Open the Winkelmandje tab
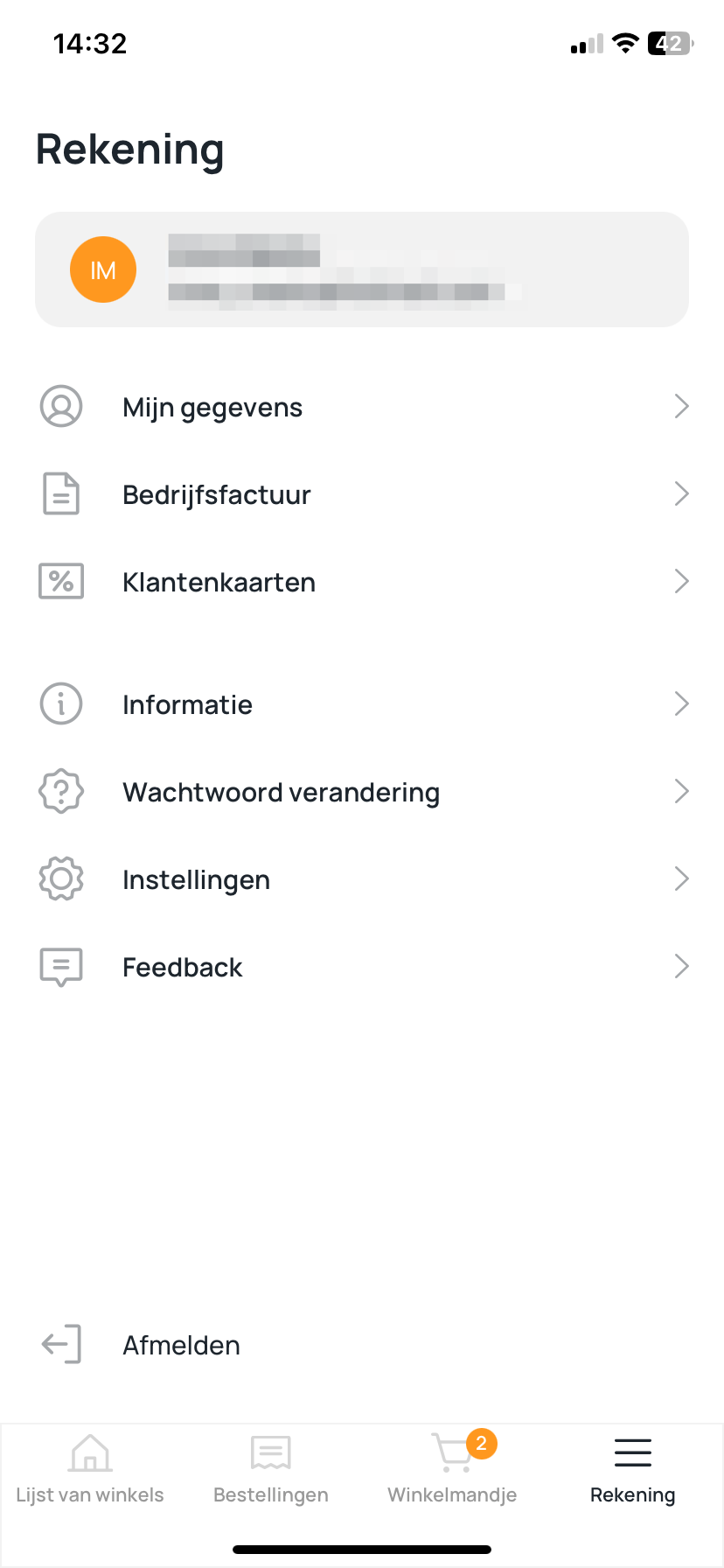This screenshot has height=1568, width=724. 452,1470
